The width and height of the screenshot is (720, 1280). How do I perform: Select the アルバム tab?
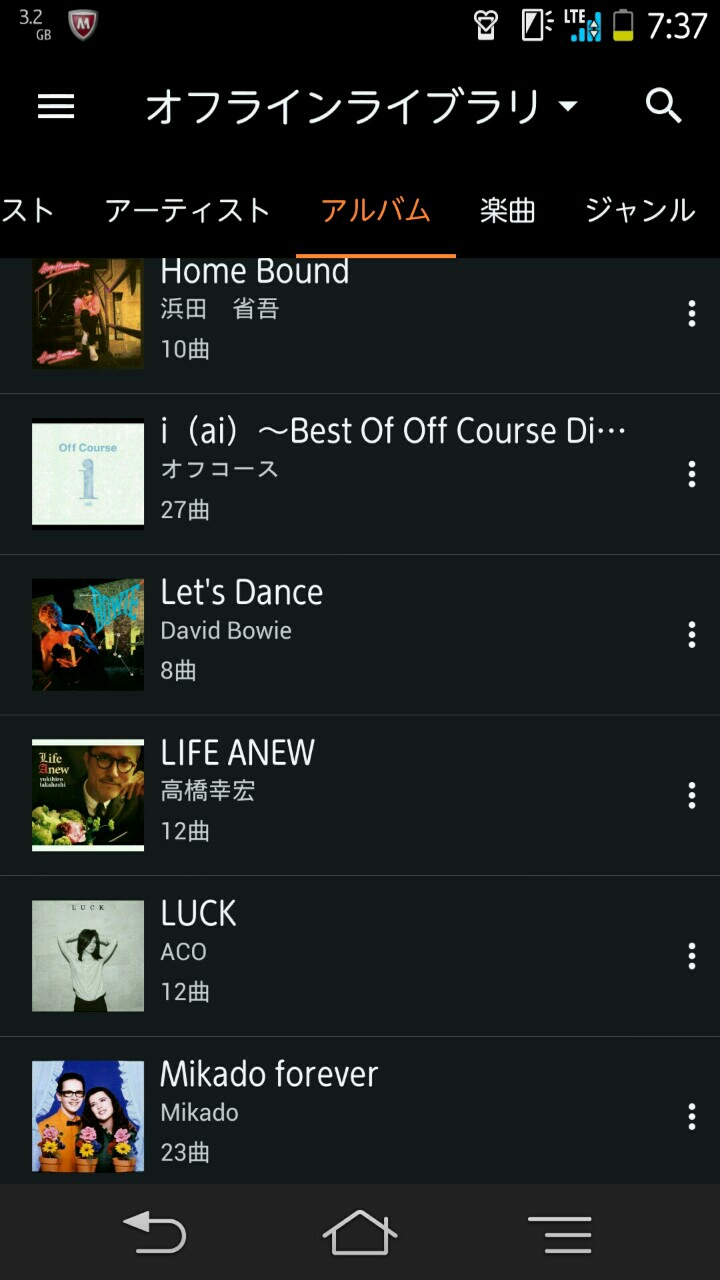pos(375,211)
